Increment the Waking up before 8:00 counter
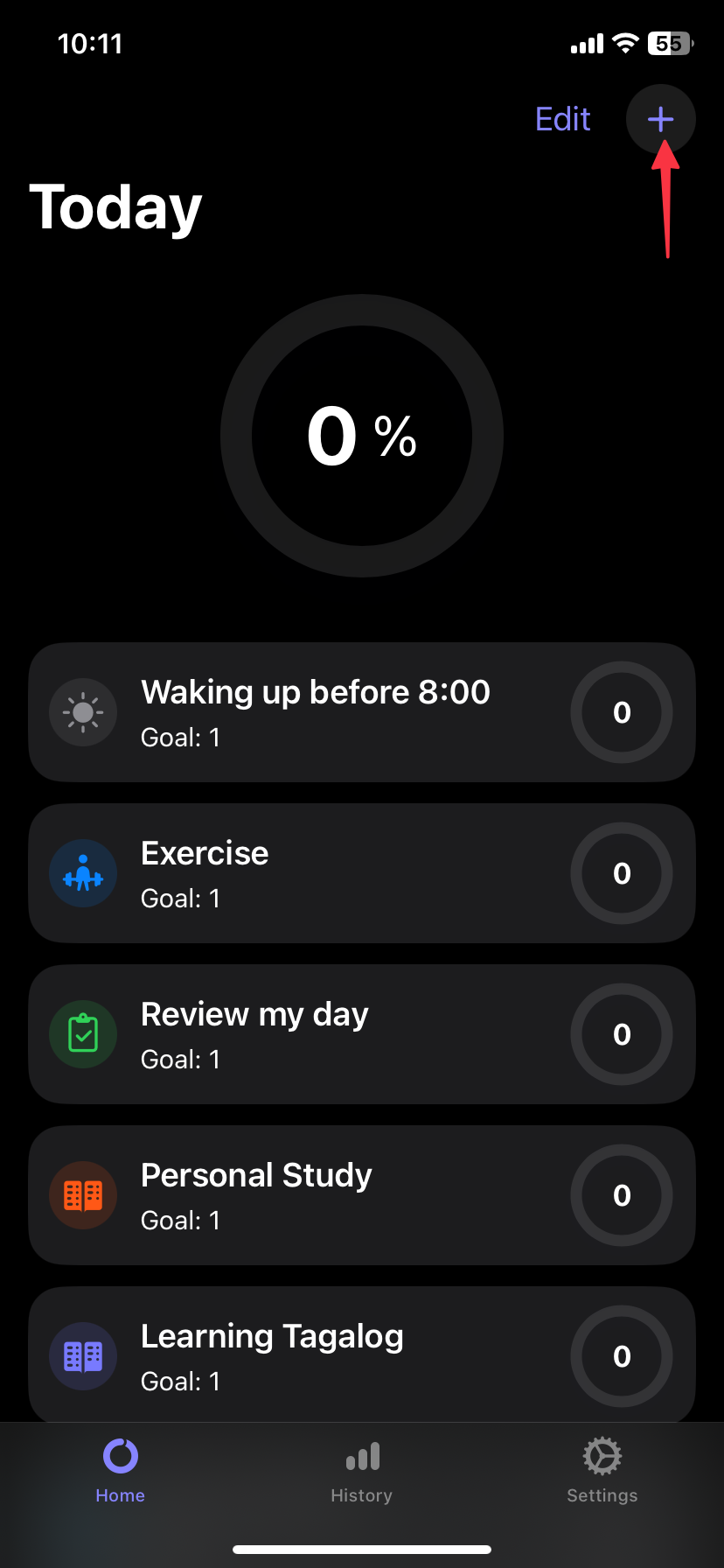This screenshot has width=724, height=1568. coord(622,712)
